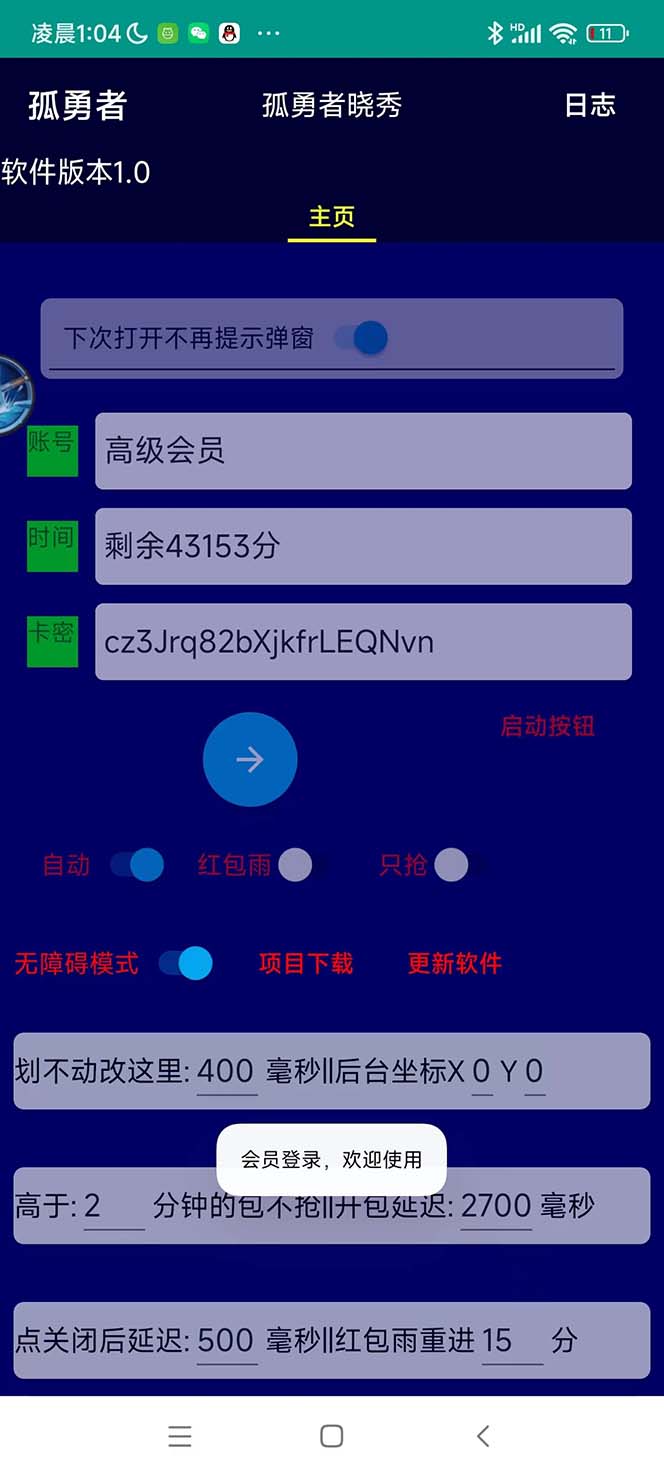The image size is (664, 1476).
Task: Edit the 点关闭后延迟 500 field
Action: click(x=227, y=1341)
